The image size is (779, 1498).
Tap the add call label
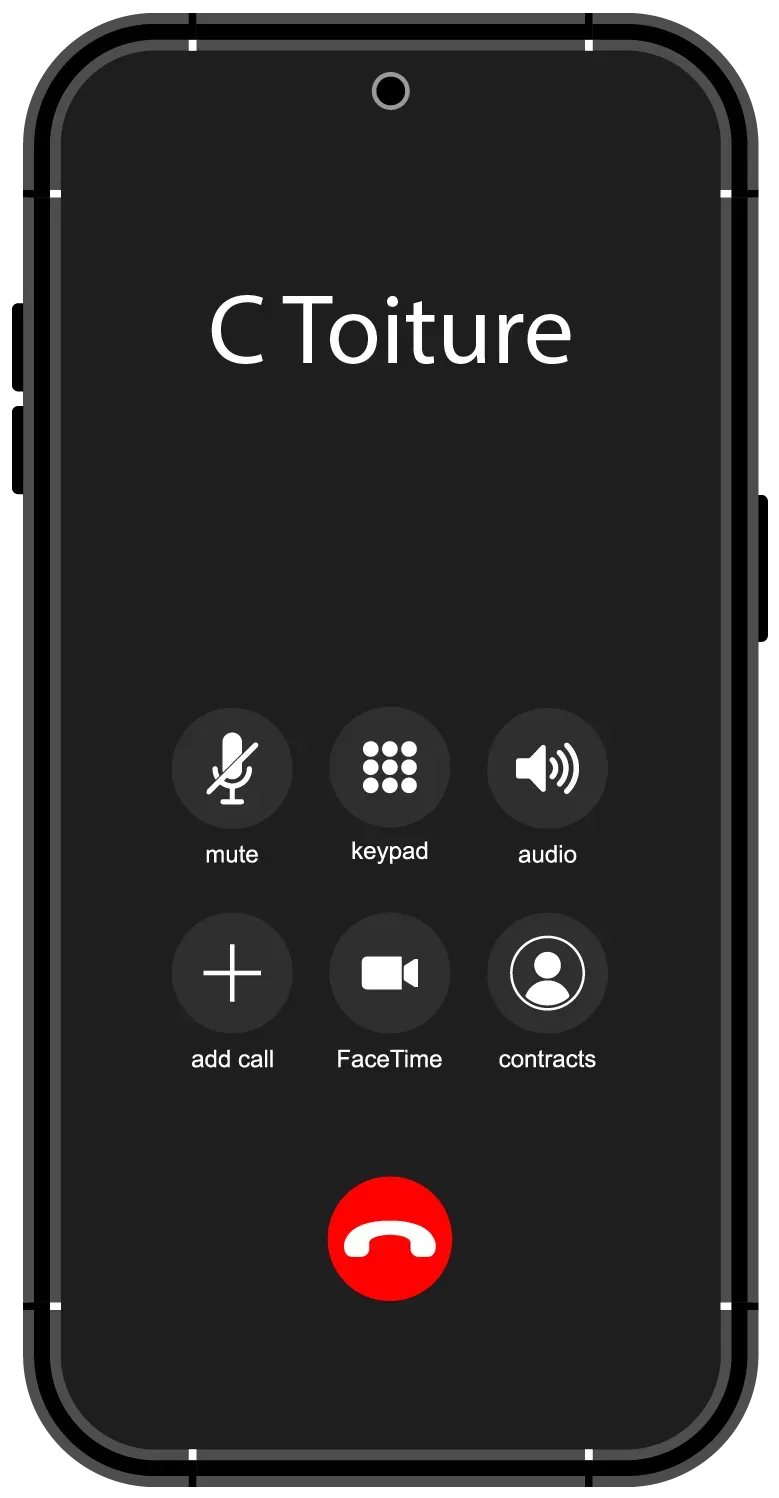pyautogui.click(x=232, y=1059)
